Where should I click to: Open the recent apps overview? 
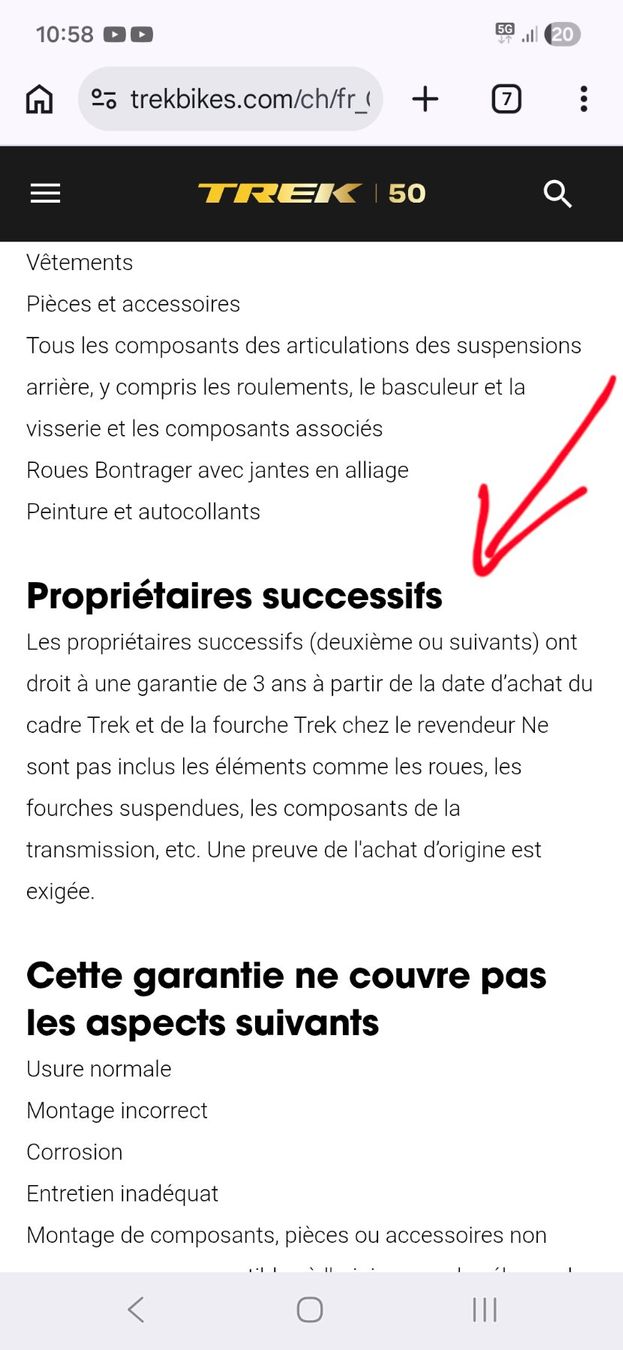[485, 1309]
